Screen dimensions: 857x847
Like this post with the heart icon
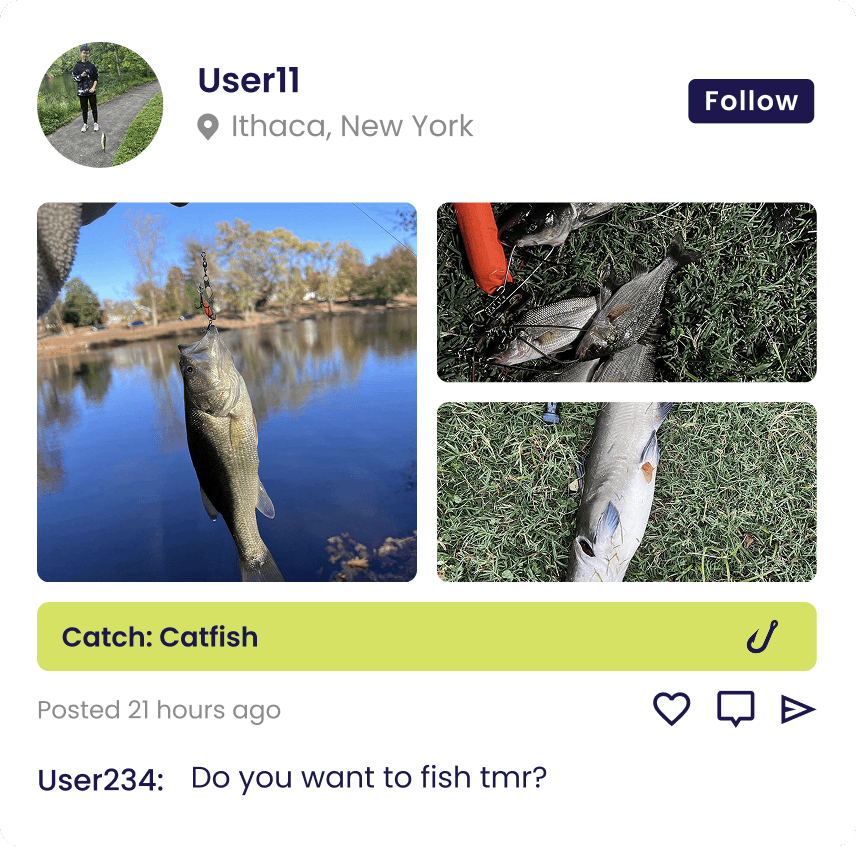tap(672, 709)
